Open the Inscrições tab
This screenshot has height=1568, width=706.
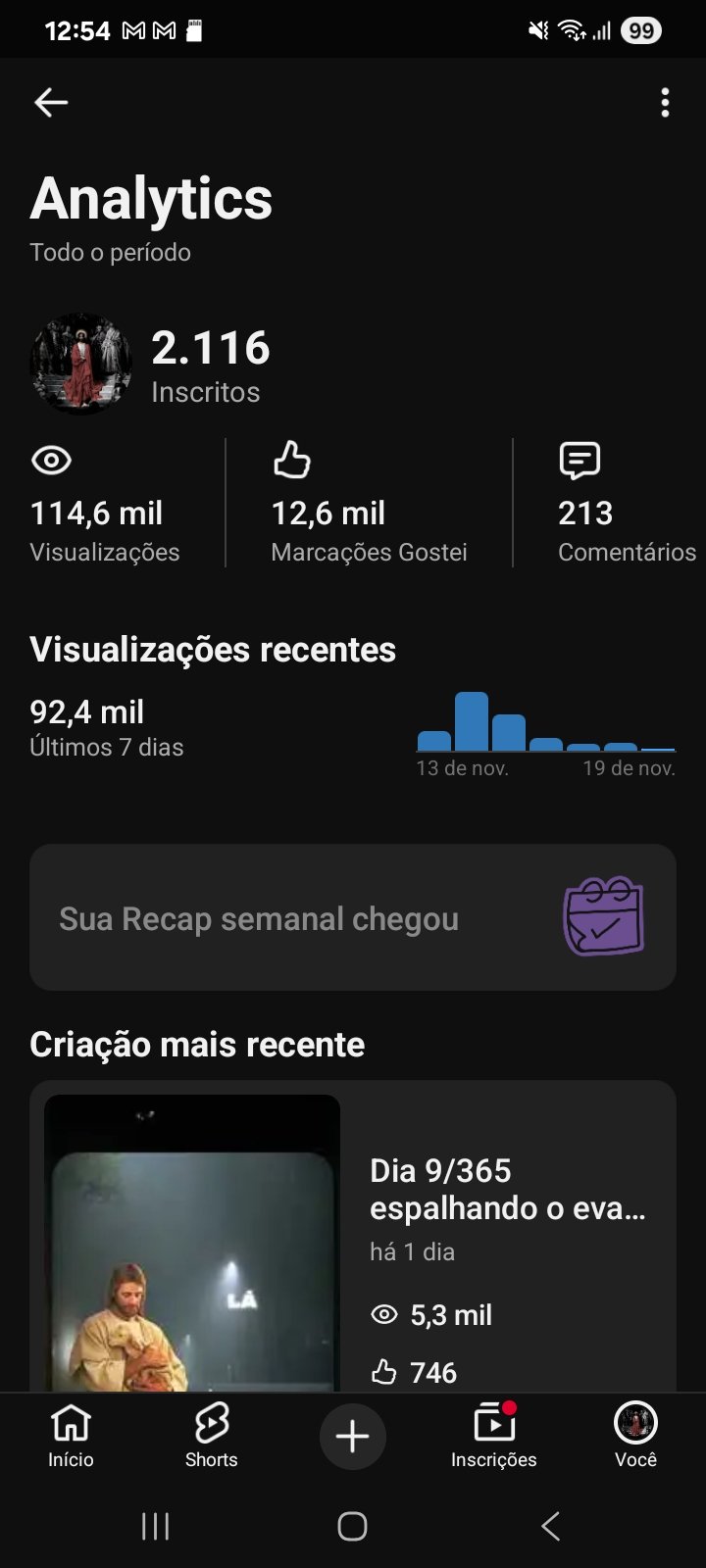pyautogui.click(x=494, y=1435)
